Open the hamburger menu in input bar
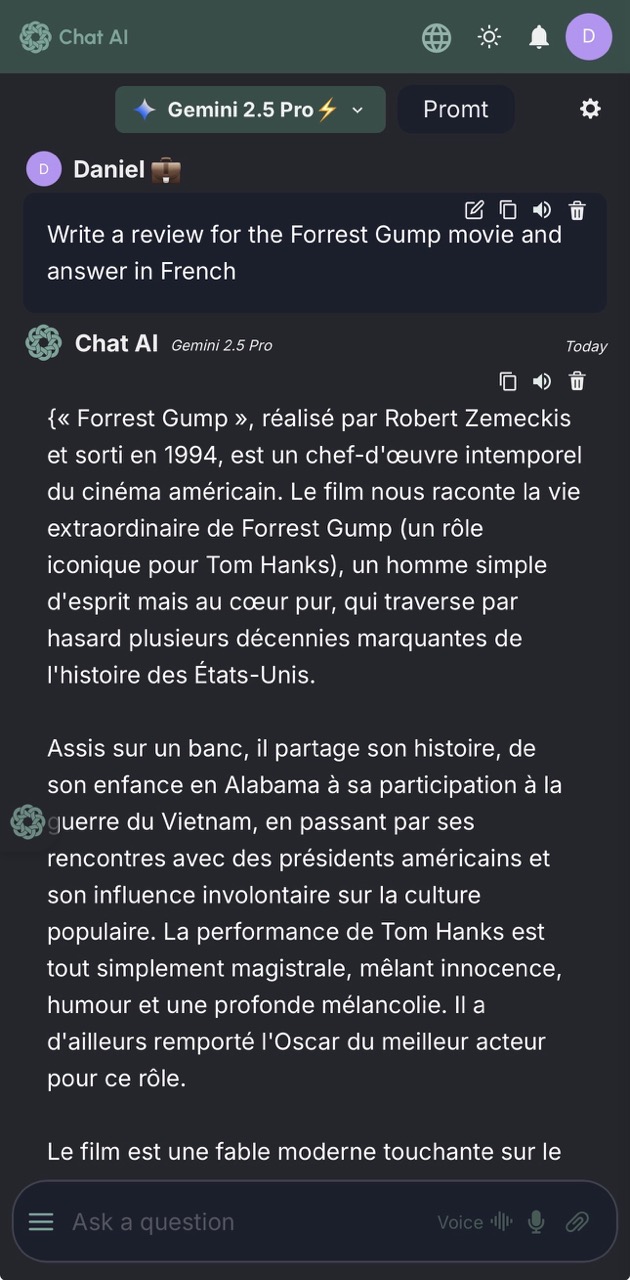Image resolution: width=630 pixels, height=1280 pixels. pyautogui.click(x=41, y=1221)
